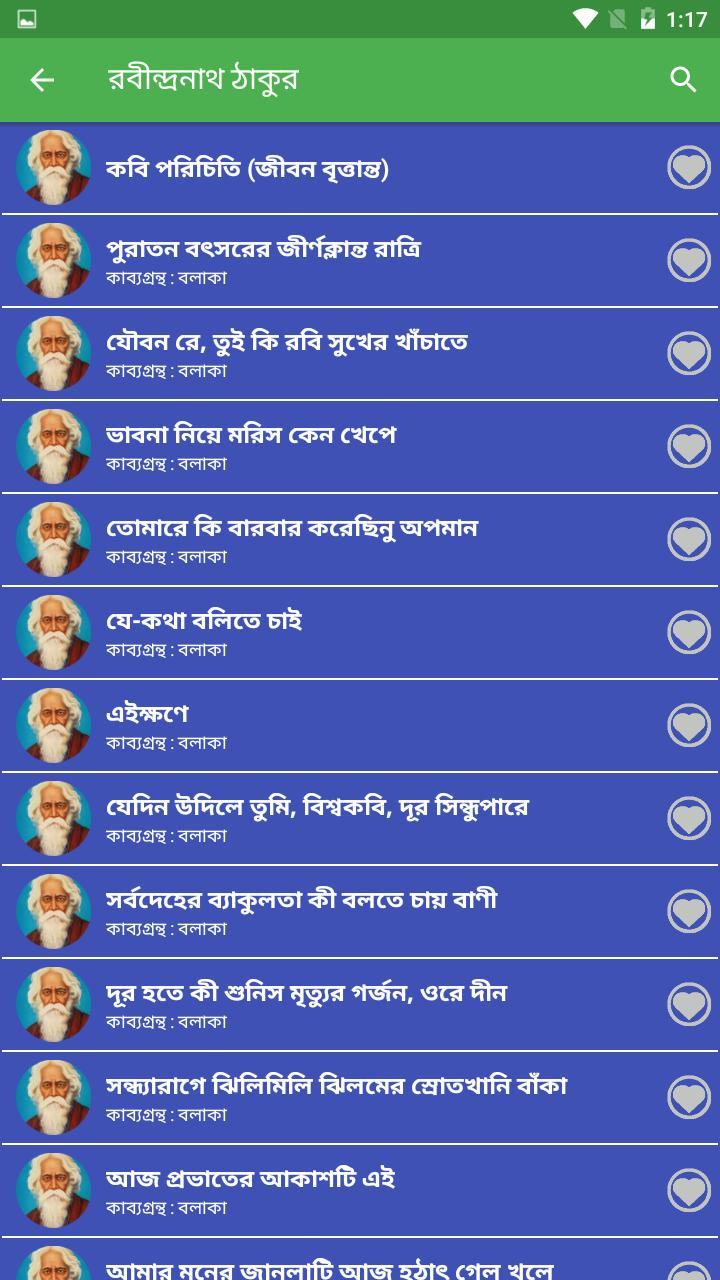The image size is (720, 1280).
Task: Tap the heart icon next to যে-কথা বলিতে চাই
Action: tap(688, 633)
